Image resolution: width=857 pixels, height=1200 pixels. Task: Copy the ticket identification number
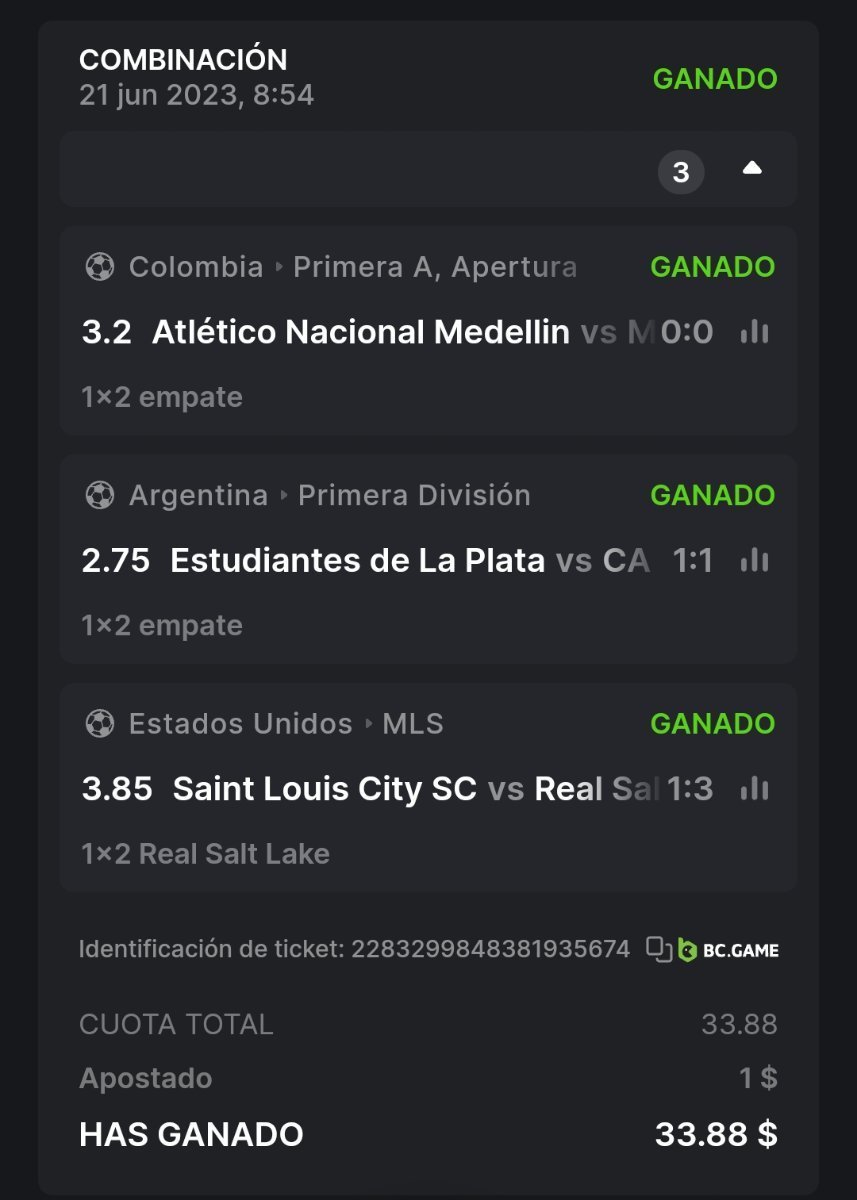[x=659, y=948]
